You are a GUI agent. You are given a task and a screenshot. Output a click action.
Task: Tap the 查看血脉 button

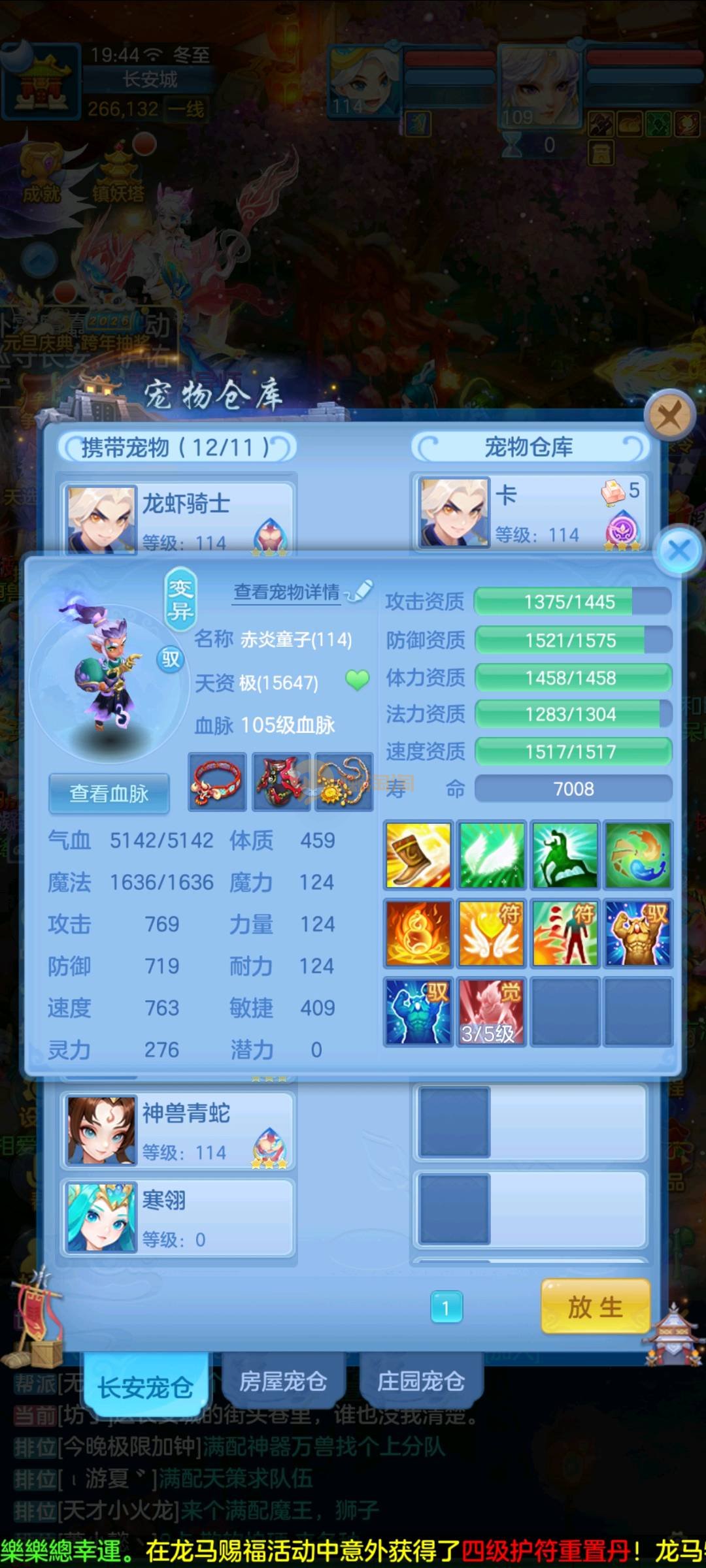109,793
